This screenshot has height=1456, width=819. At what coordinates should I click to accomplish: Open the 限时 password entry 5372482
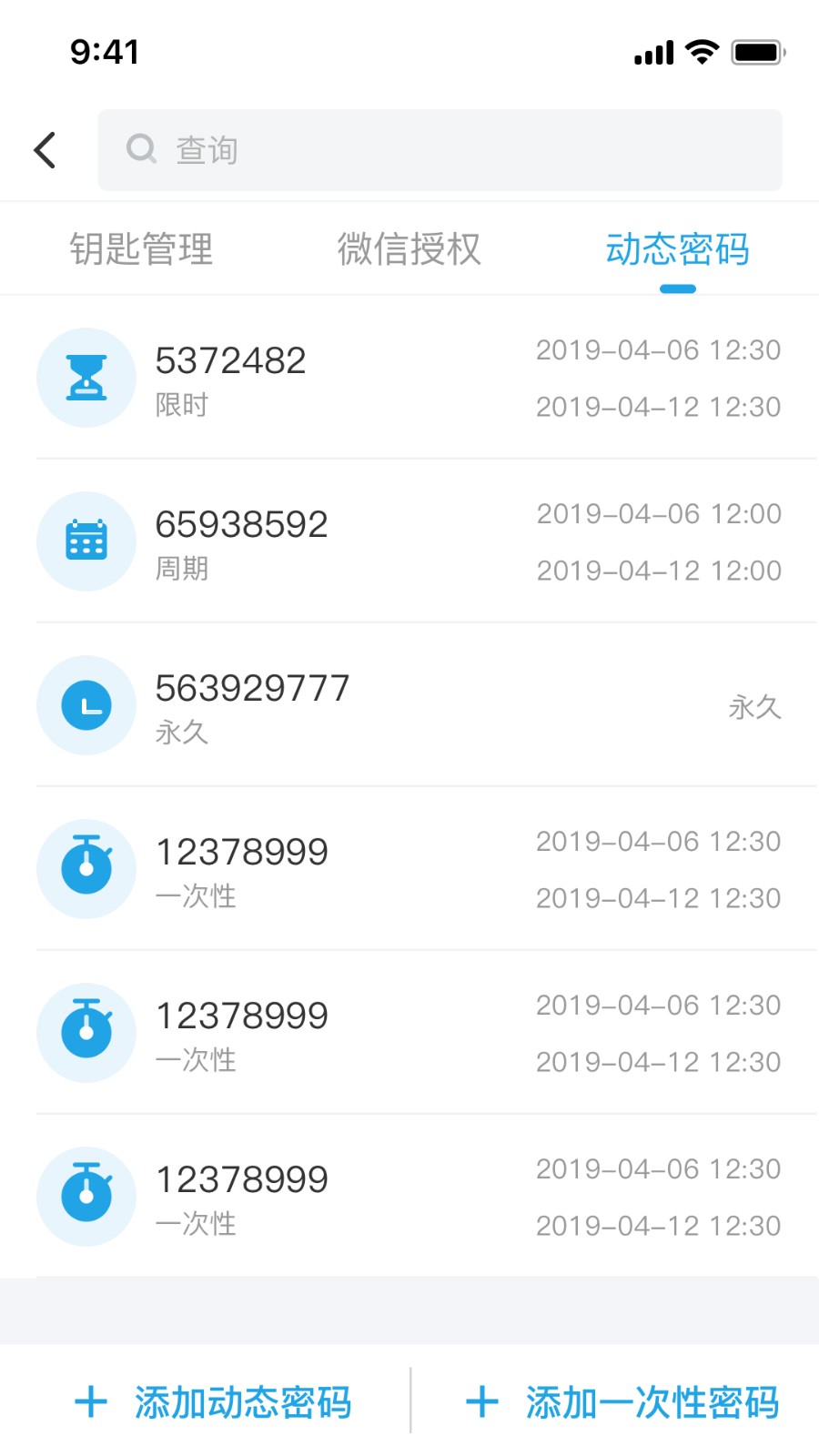tap(409, 378)
